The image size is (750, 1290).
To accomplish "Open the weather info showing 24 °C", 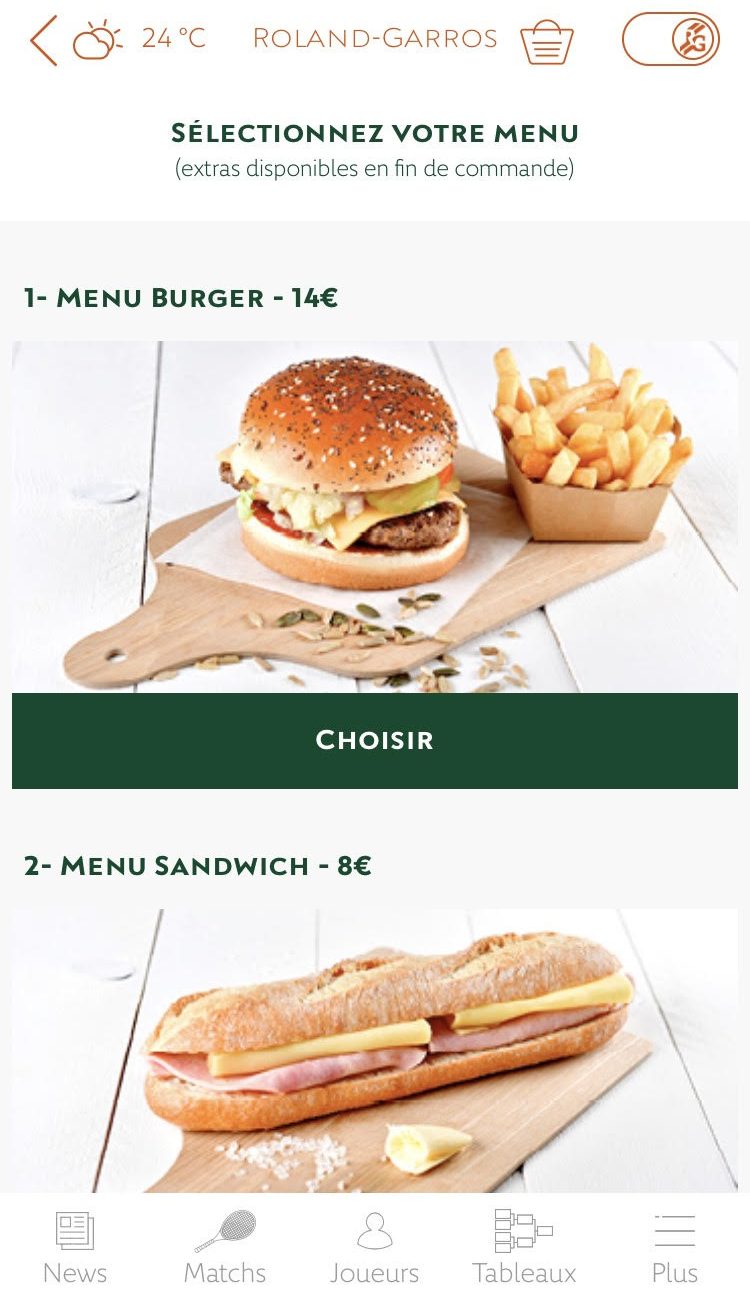I will tap(140, 39).
